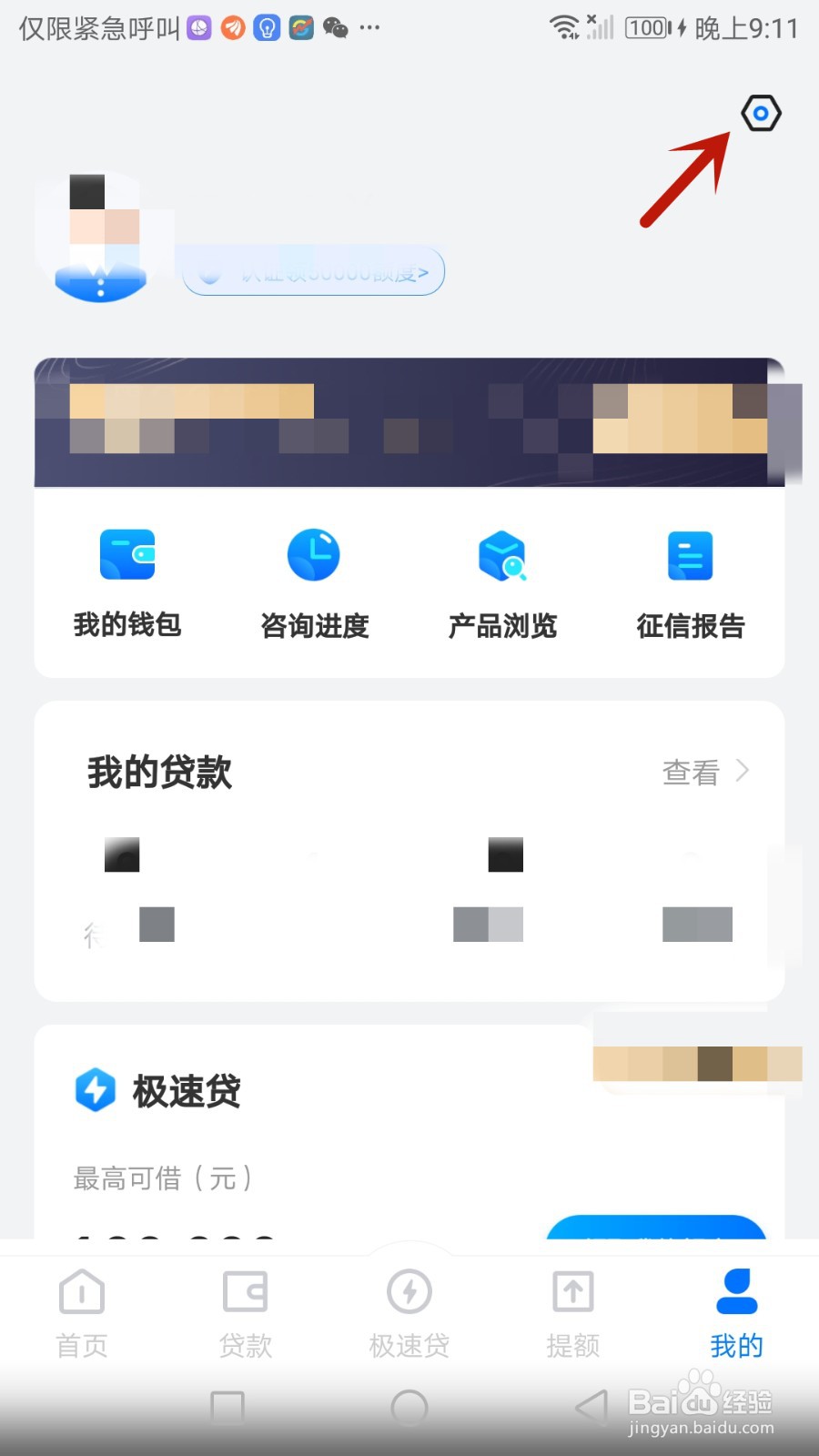
Task: Open 产品浏览 product browsing
Action: point(503,555)
